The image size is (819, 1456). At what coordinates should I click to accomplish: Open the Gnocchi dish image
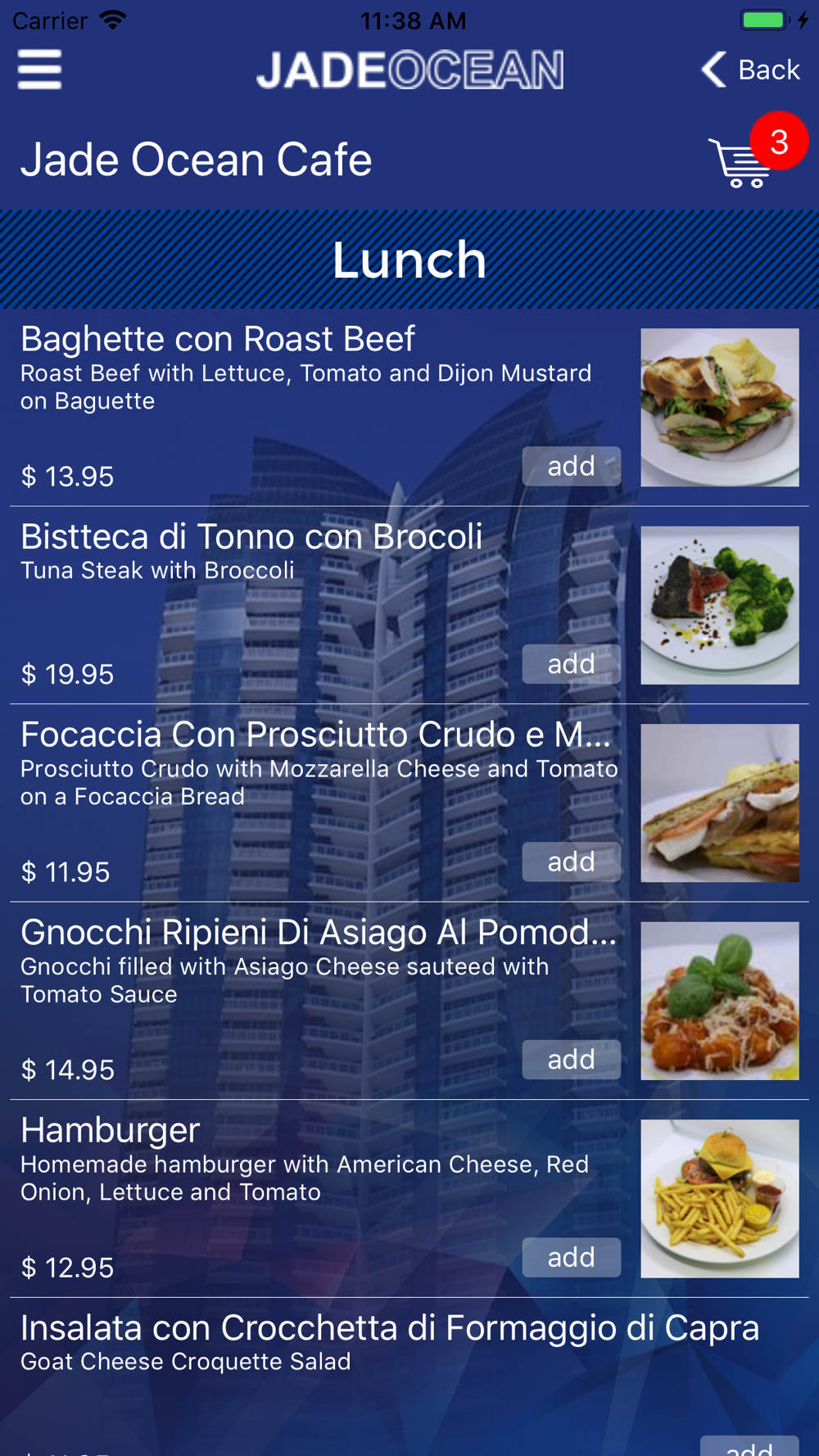719,1001
